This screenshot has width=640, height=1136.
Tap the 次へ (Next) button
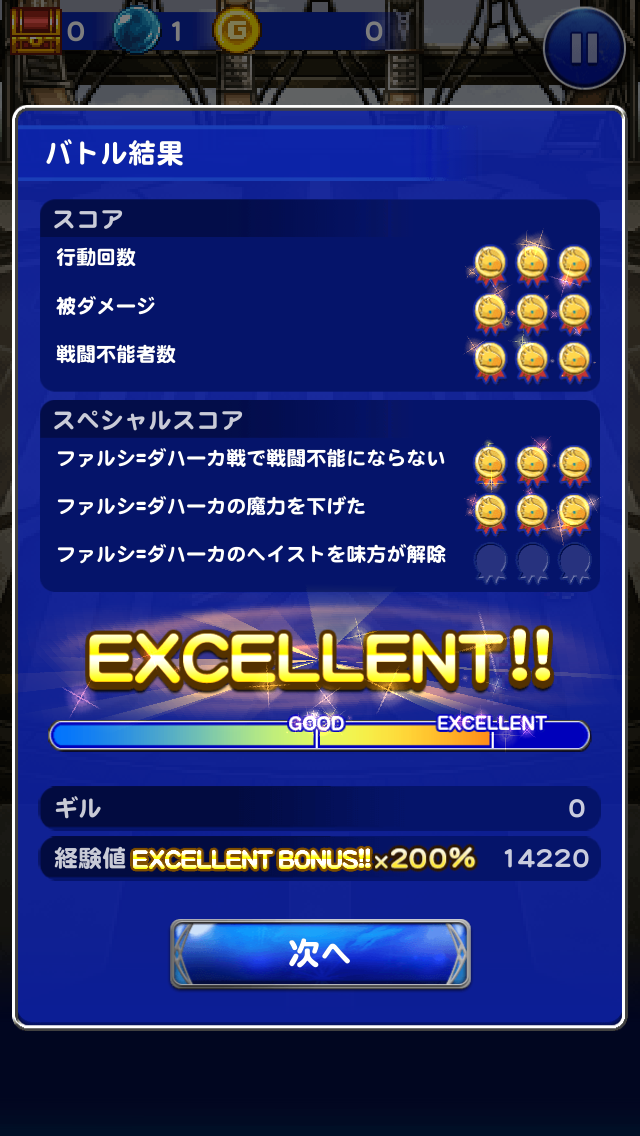320,953
